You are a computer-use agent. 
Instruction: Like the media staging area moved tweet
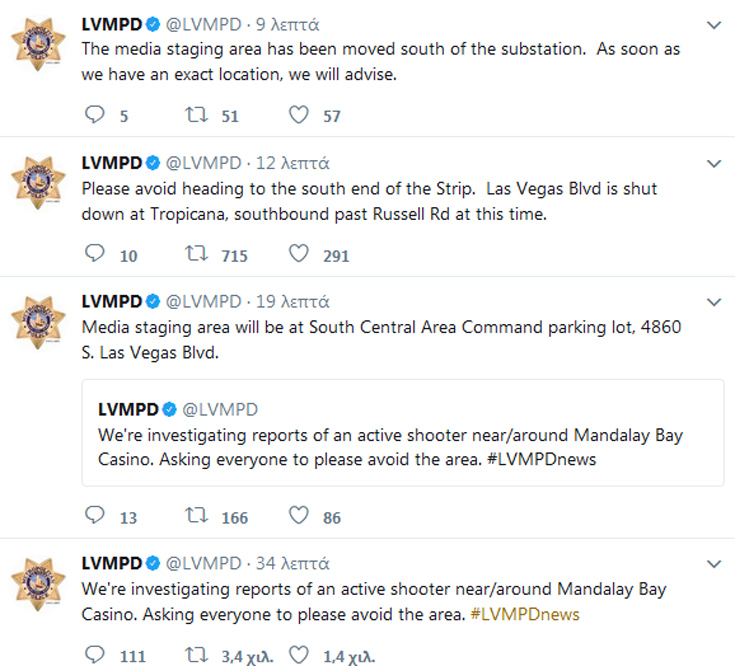[x=298, y=115]
